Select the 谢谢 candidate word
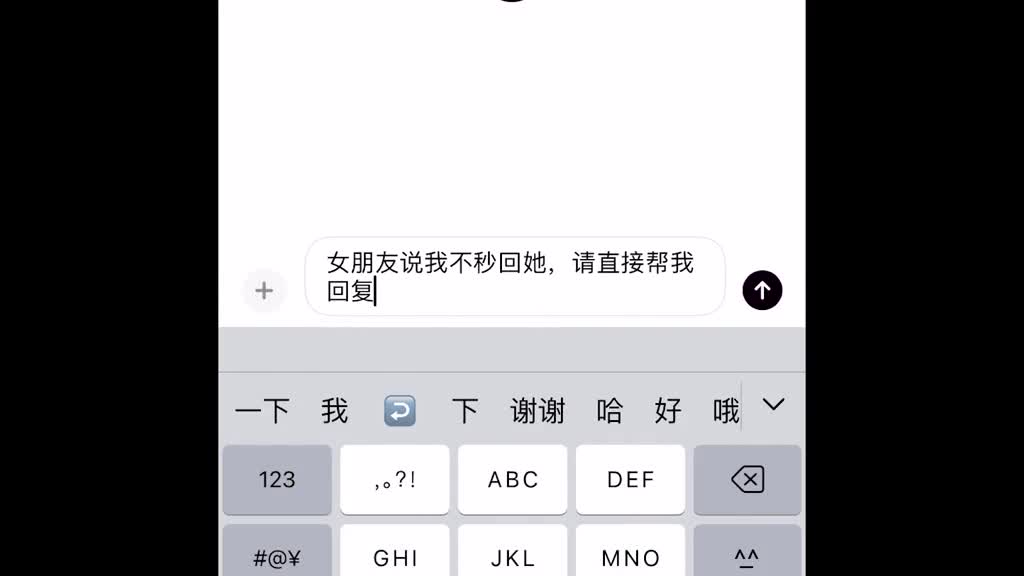The height and width of the screenshot is (576, 1024). (538, 411)
